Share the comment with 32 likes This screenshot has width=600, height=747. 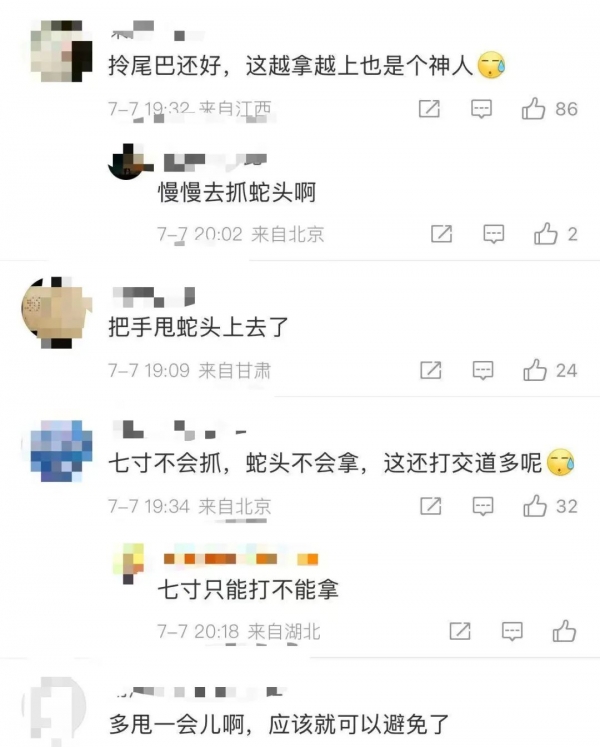(430, 507)
